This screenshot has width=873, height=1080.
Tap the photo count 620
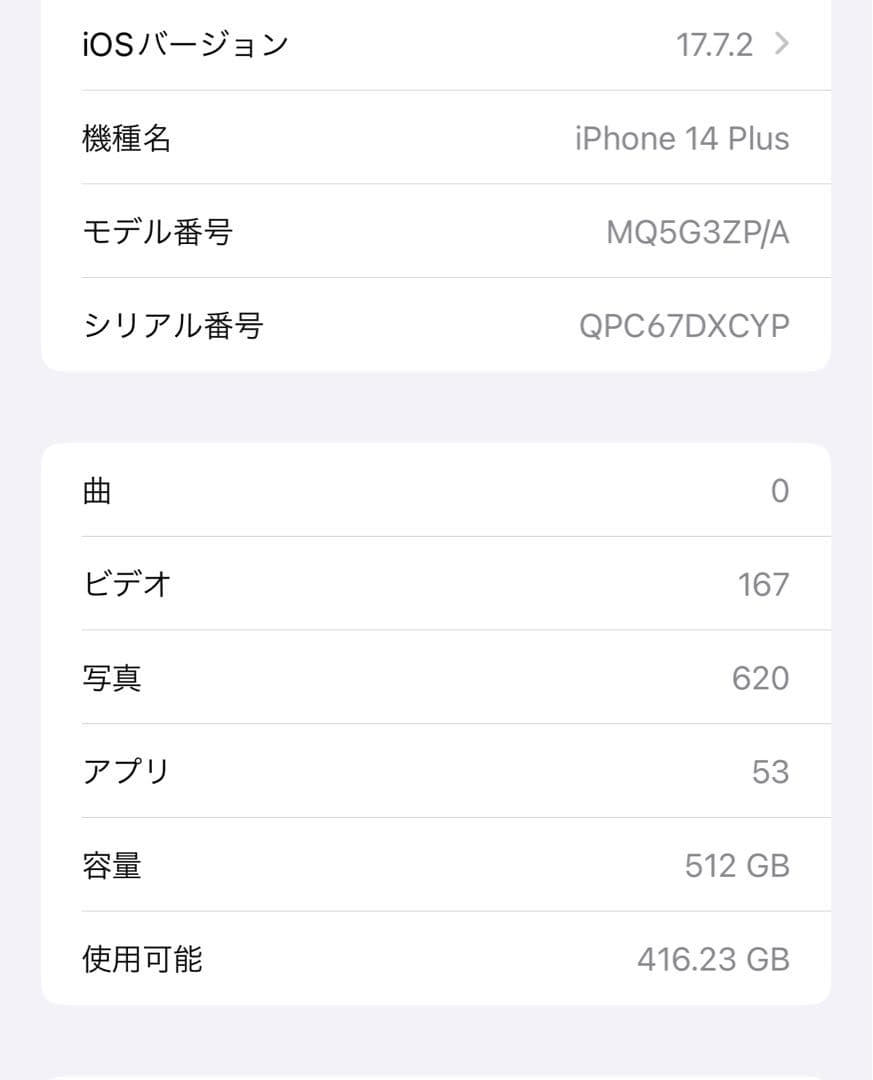(761, 678)
